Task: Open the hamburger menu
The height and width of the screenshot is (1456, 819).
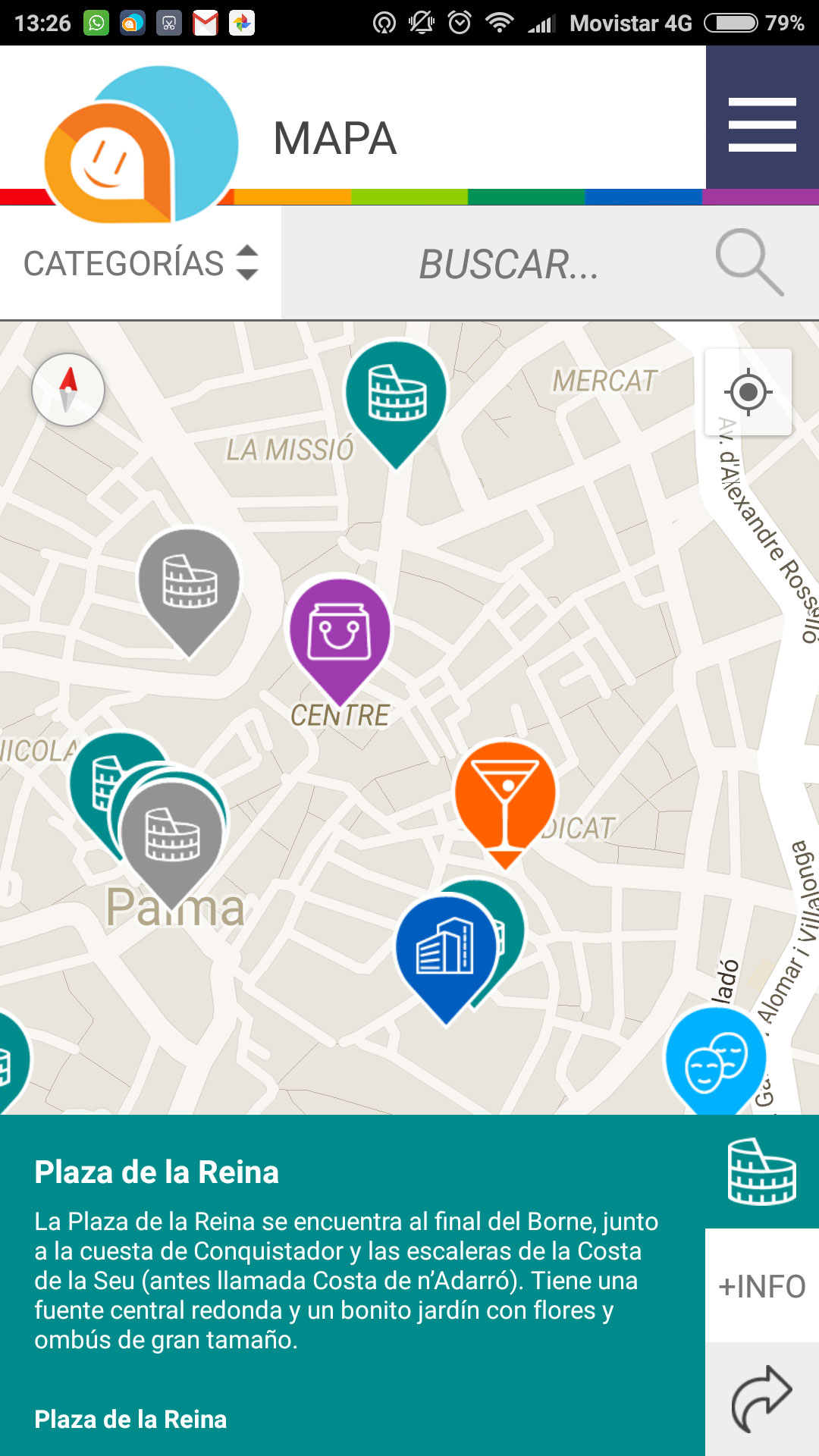Action: [x=762, y=124]
